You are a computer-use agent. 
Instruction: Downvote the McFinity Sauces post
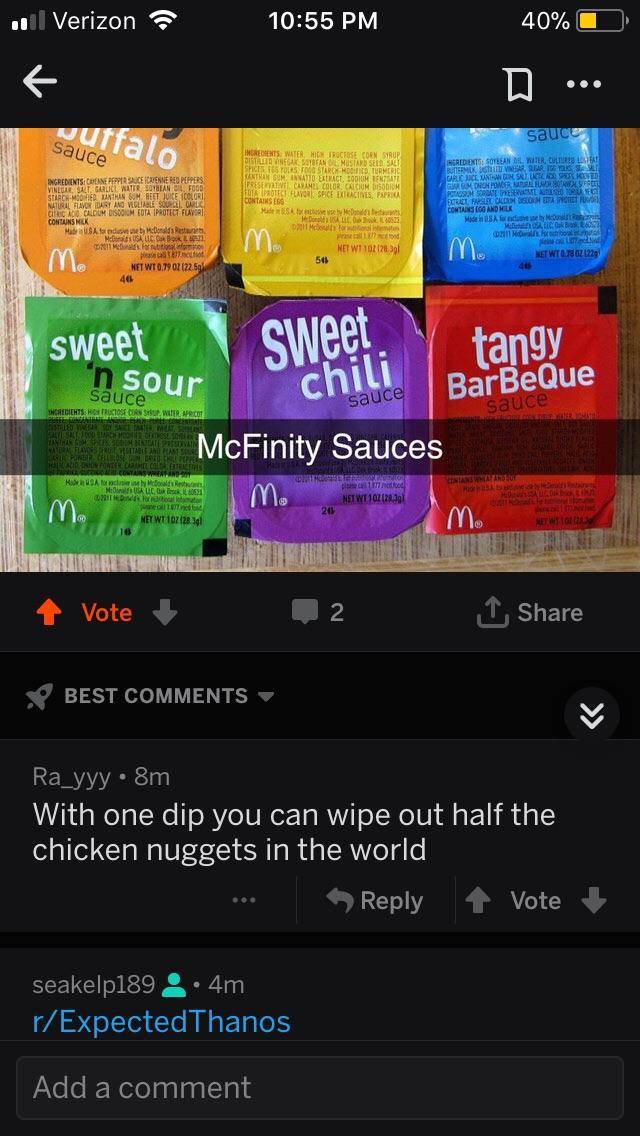[167, 612]
